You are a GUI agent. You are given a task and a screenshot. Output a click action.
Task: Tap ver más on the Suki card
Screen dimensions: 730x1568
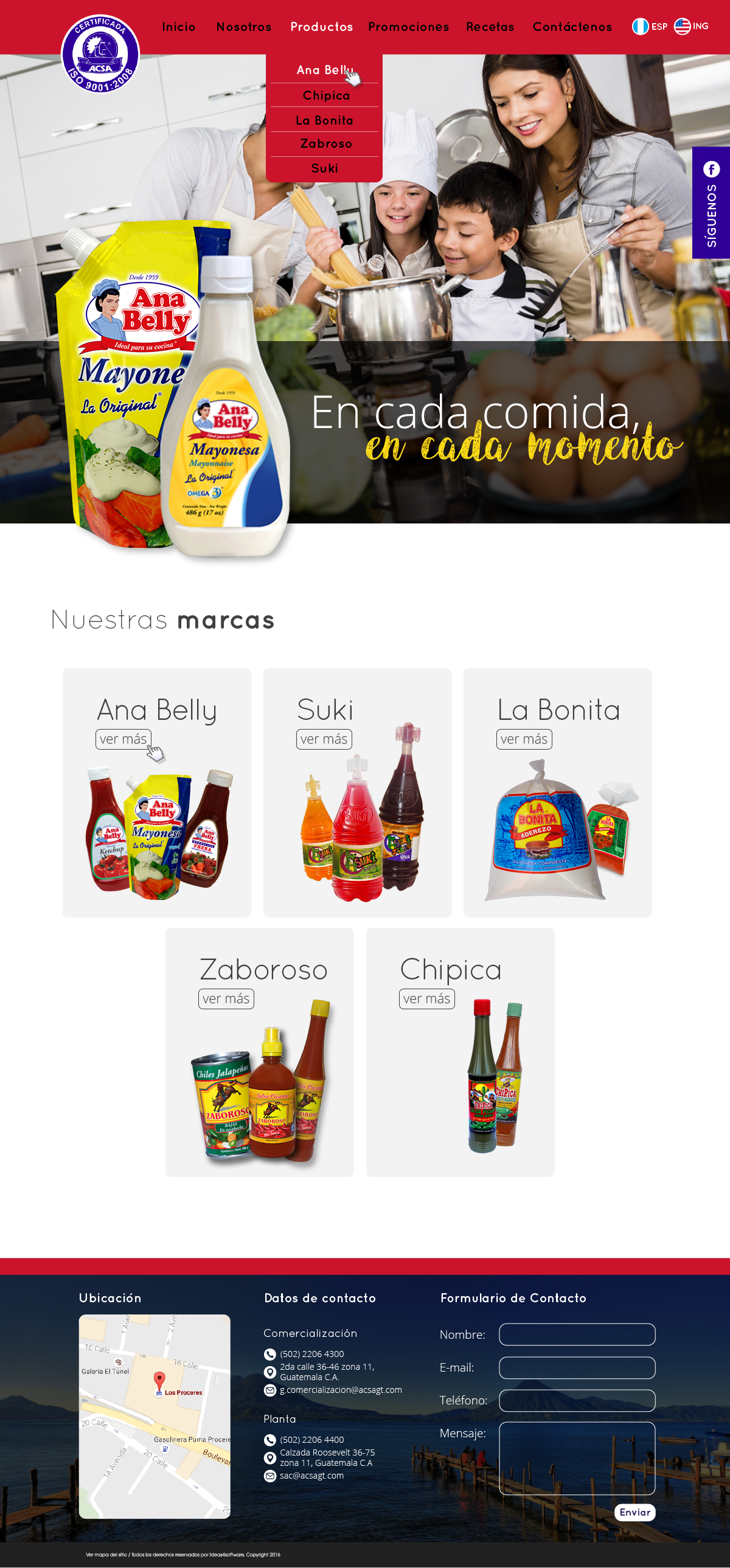(x=324, y=739)
